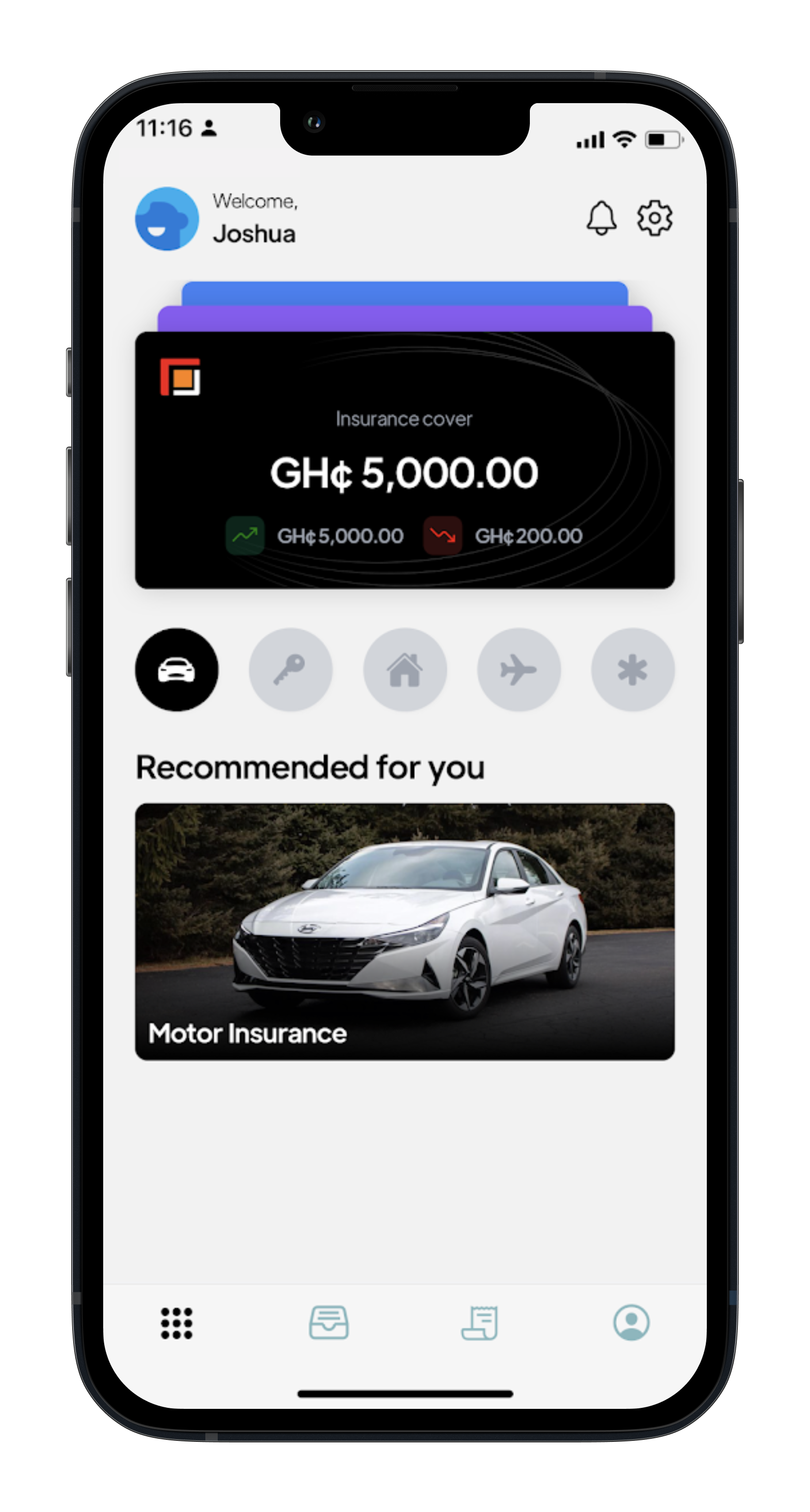Tap Joshua's profile avatar
The width and height of the screenshot is (810, 1512).
pyautogui.click(x=167, y=219)
